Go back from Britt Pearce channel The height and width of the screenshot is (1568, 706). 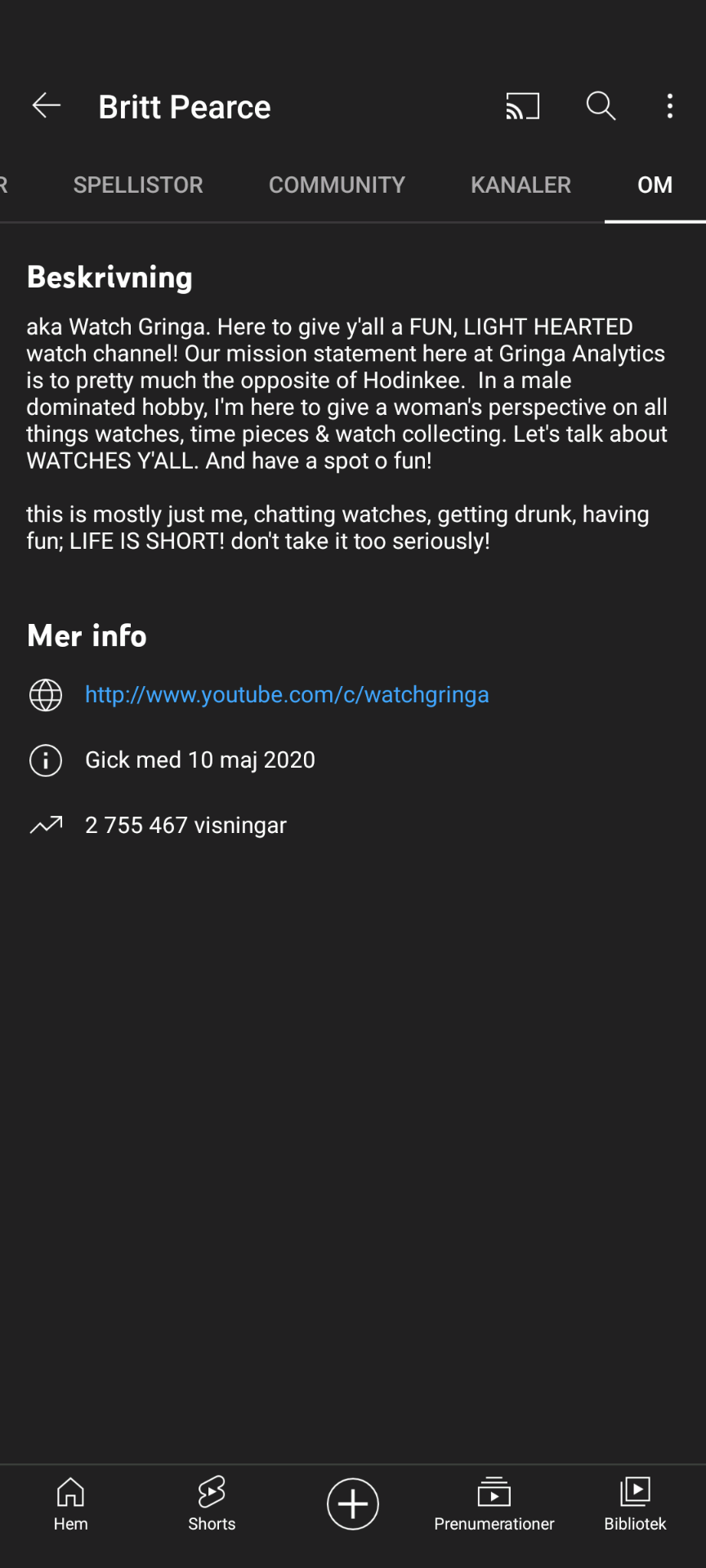(x=47, y=106)
